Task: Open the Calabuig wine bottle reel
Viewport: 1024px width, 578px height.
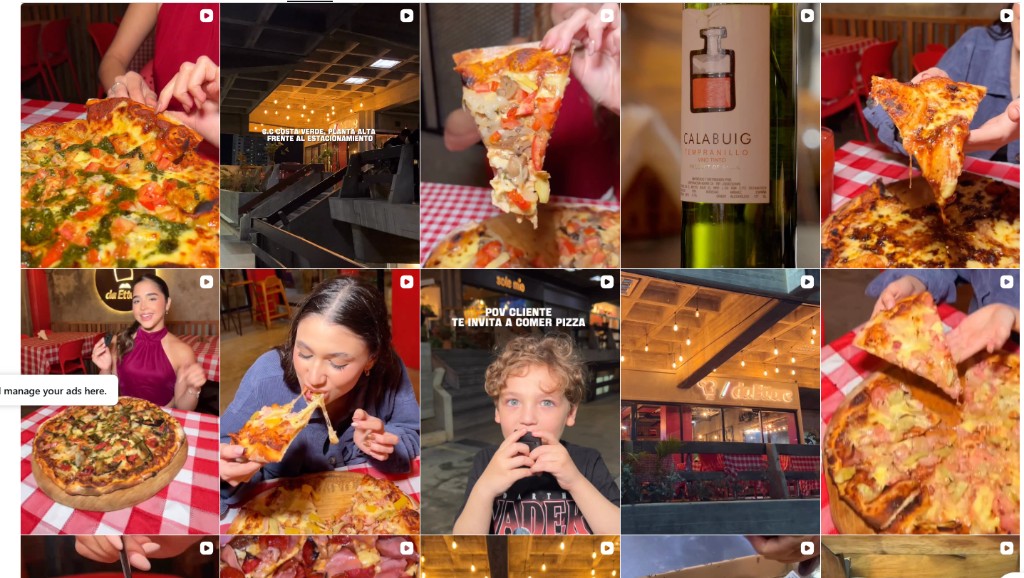Action: click(719, 135)
